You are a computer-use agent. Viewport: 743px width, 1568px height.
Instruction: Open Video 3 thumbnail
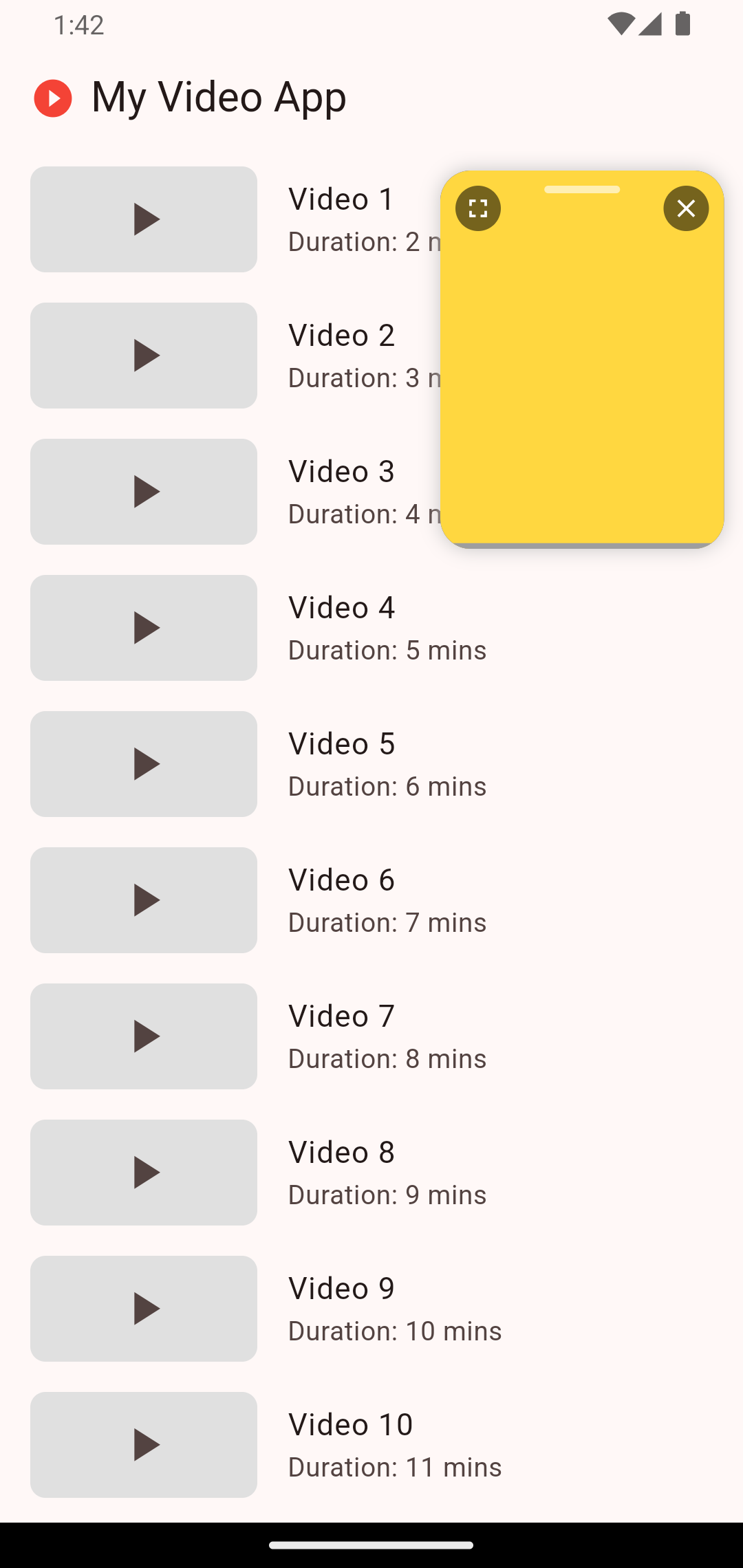click(x=144, y=492)
